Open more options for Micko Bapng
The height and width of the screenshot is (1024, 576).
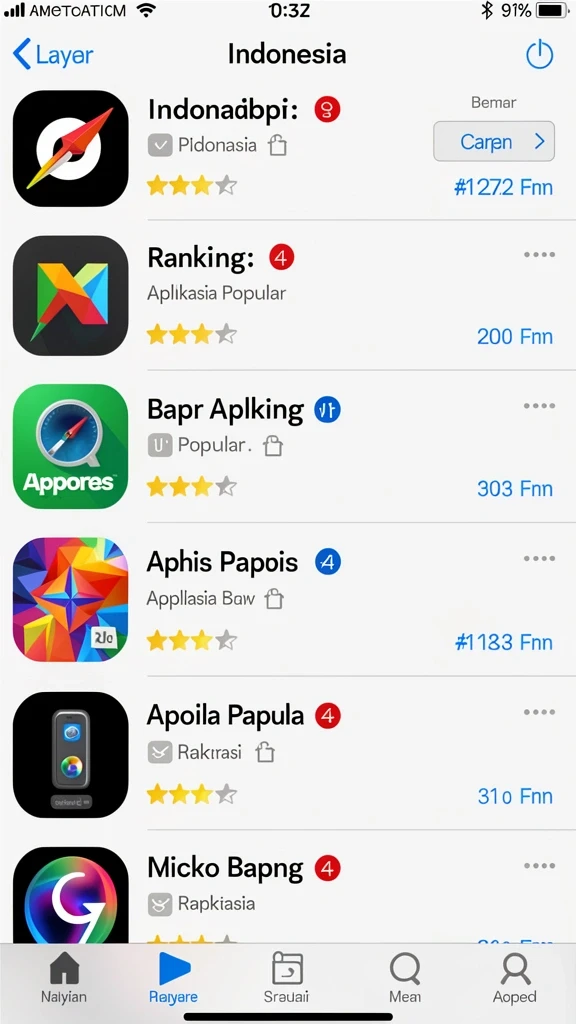tap(539, 866)
